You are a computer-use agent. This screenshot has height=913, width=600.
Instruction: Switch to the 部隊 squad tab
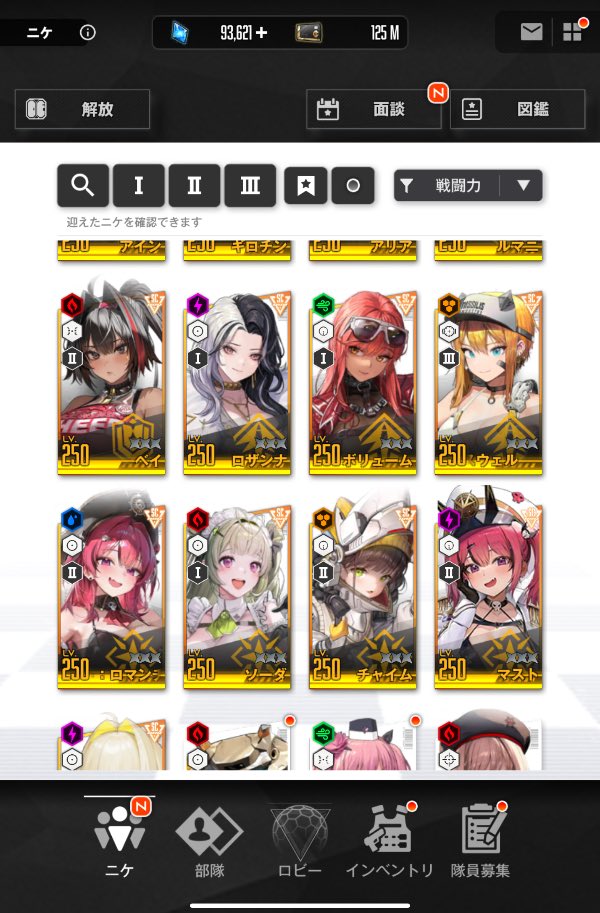click(x=209, y=842)
